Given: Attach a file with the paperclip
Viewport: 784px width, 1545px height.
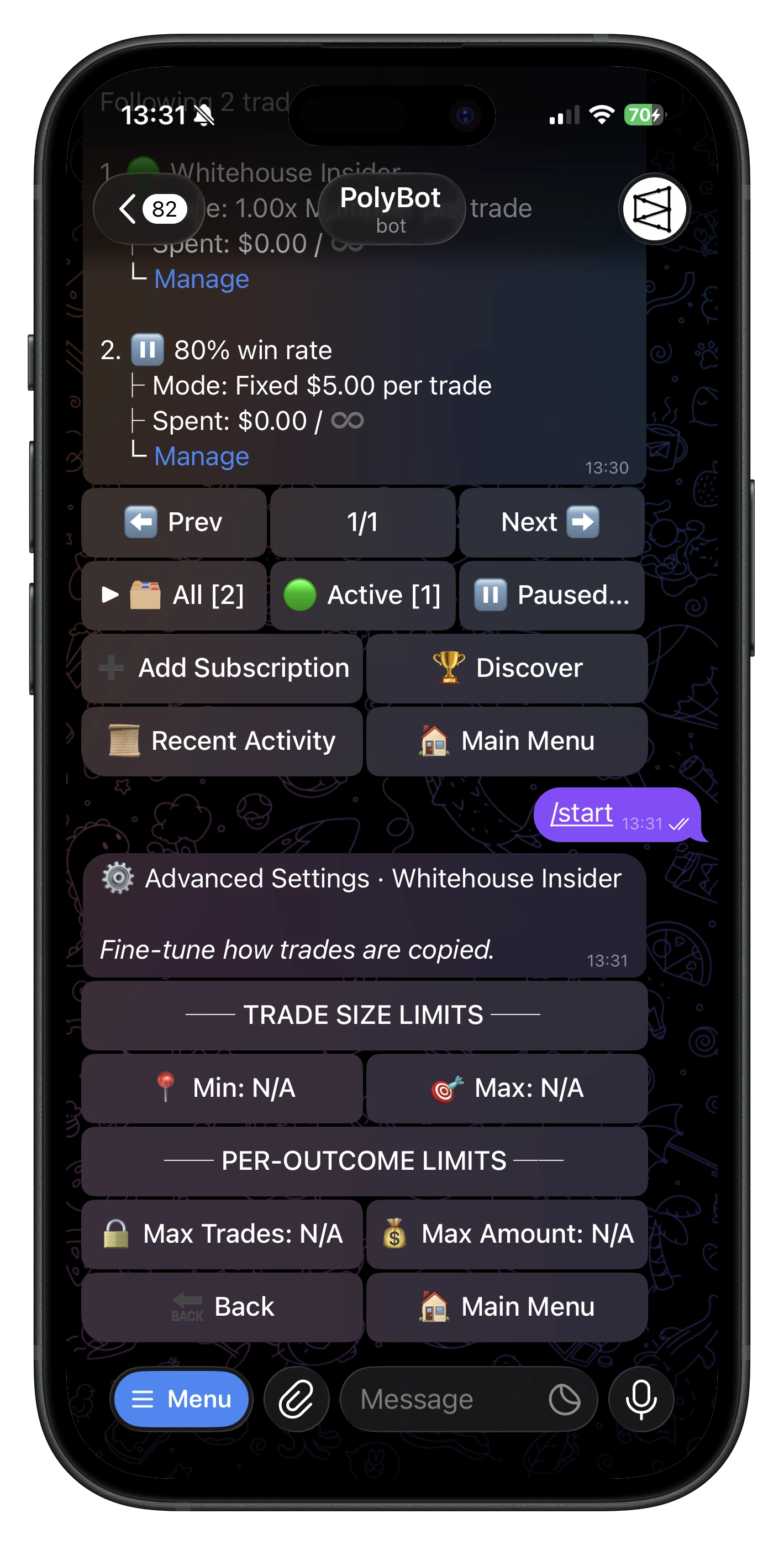Looking at the screenshot, I should [x=296, y=1399].
